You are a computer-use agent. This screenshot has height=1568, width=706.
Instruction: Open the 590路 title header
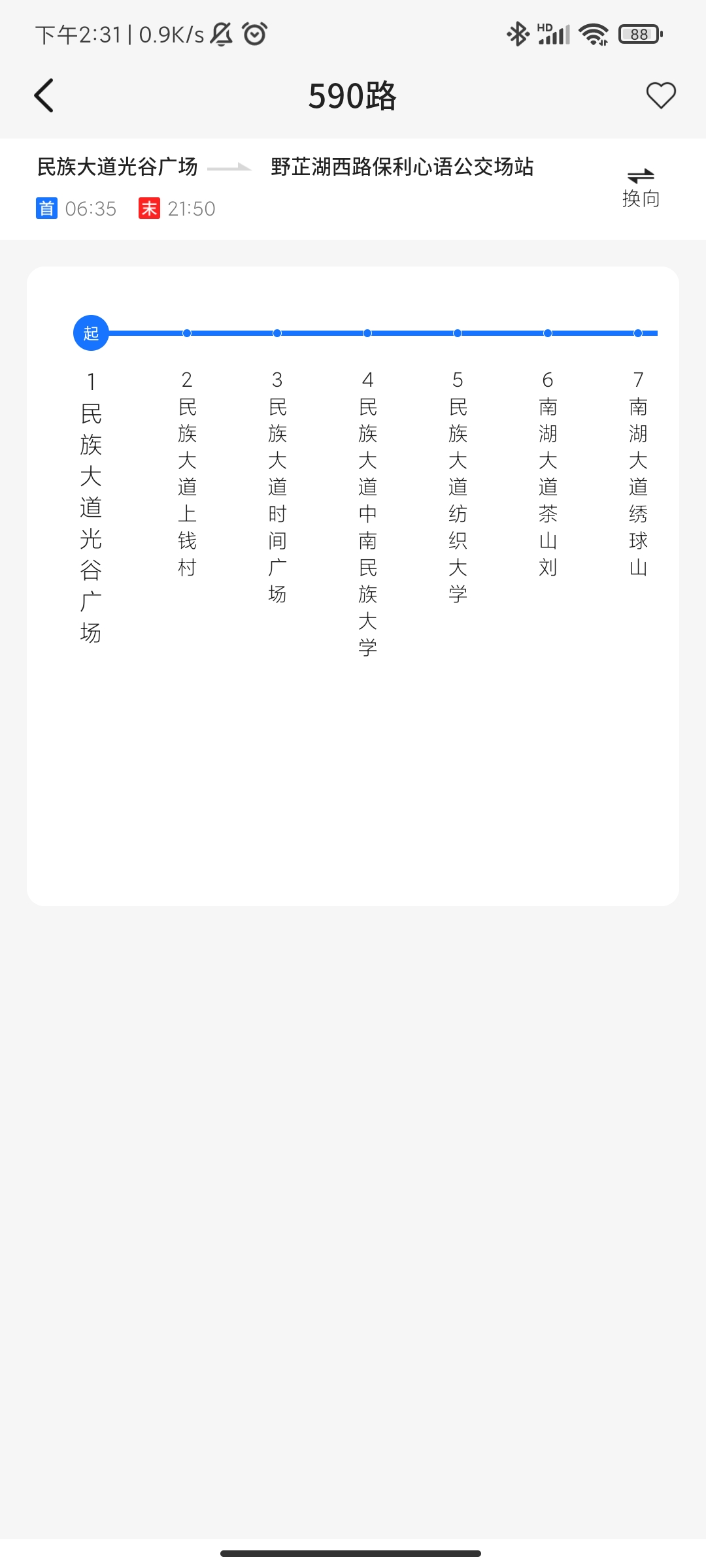coord(353,95)
